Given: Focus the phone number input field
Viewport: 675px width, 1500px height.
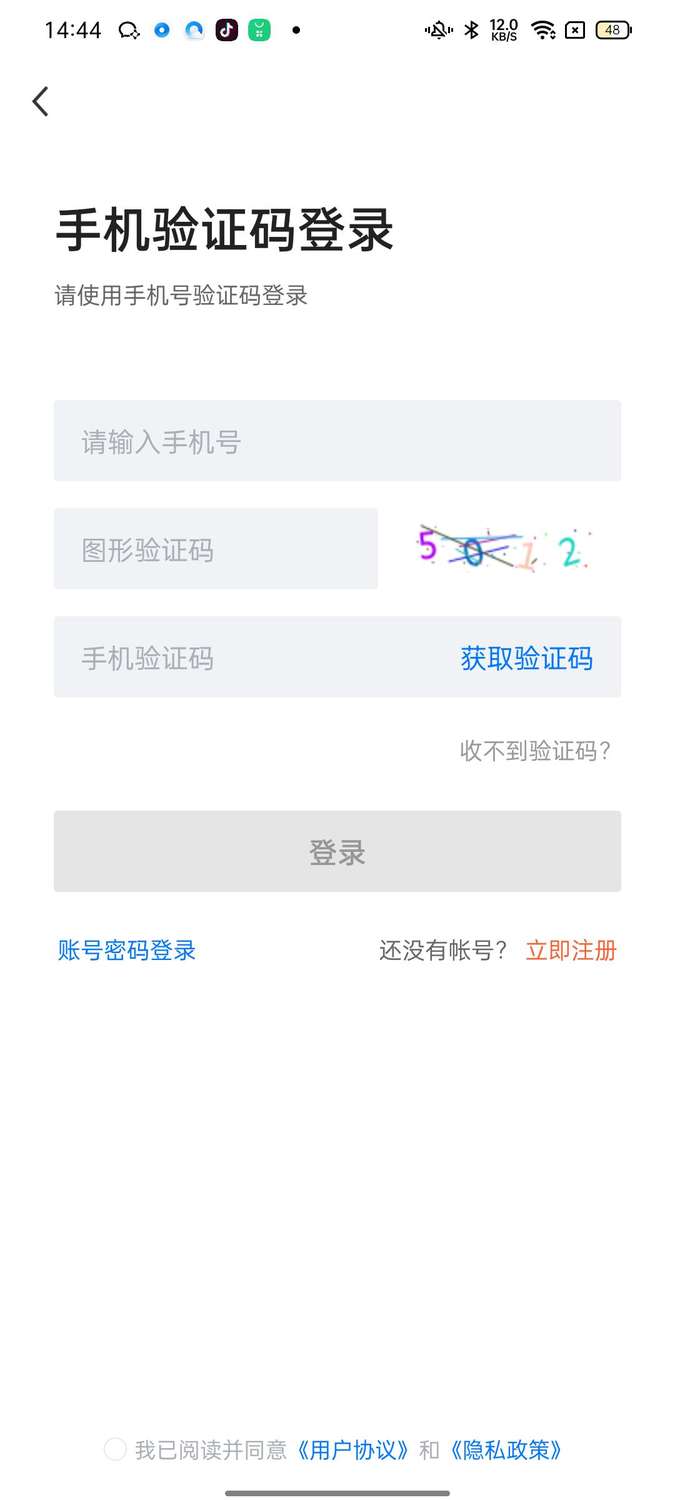Looking at the screenshot, I should 337,441.
